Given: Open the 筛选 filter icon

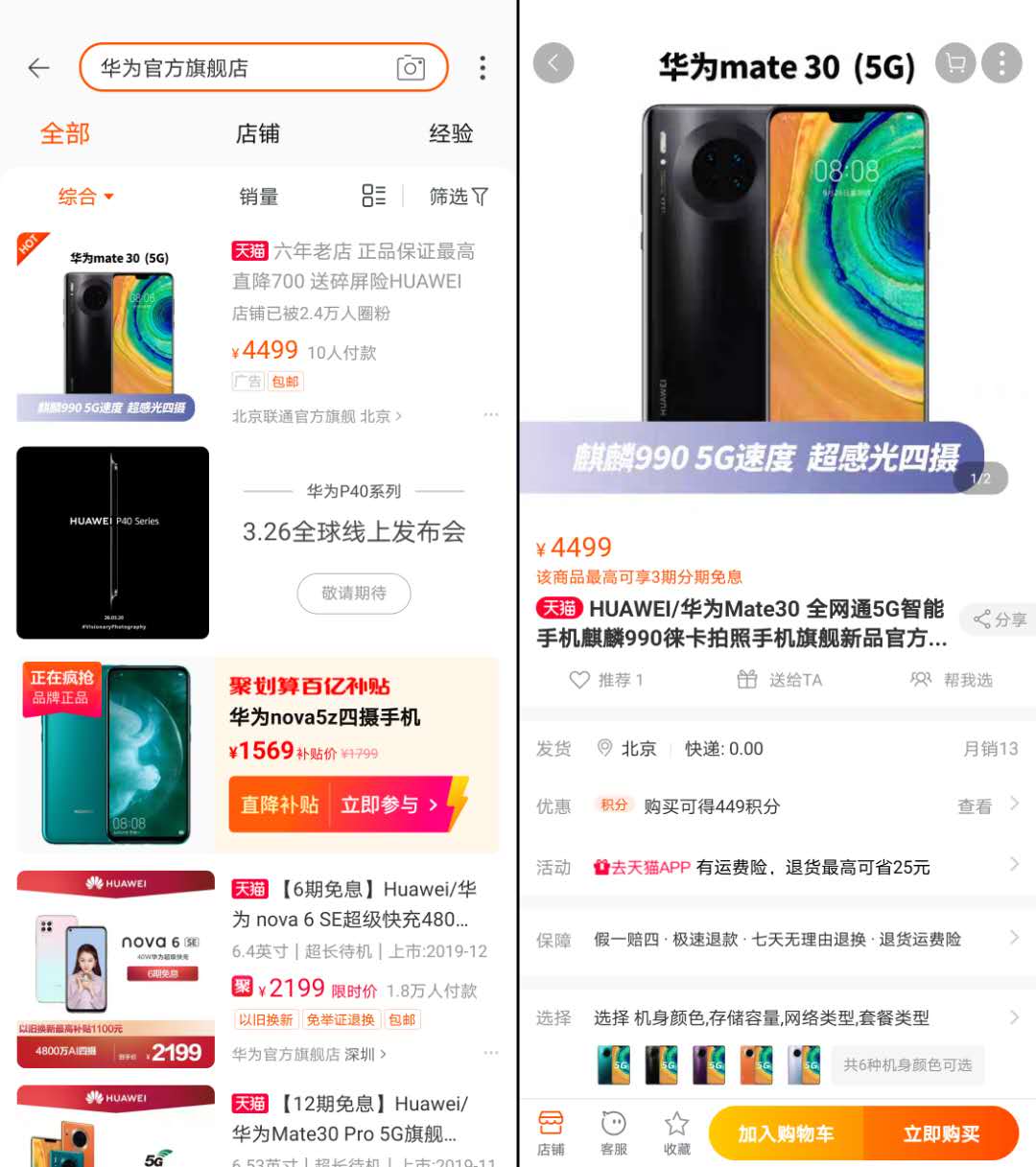Looking at the screenshot, I should click(x=459, y=197).
